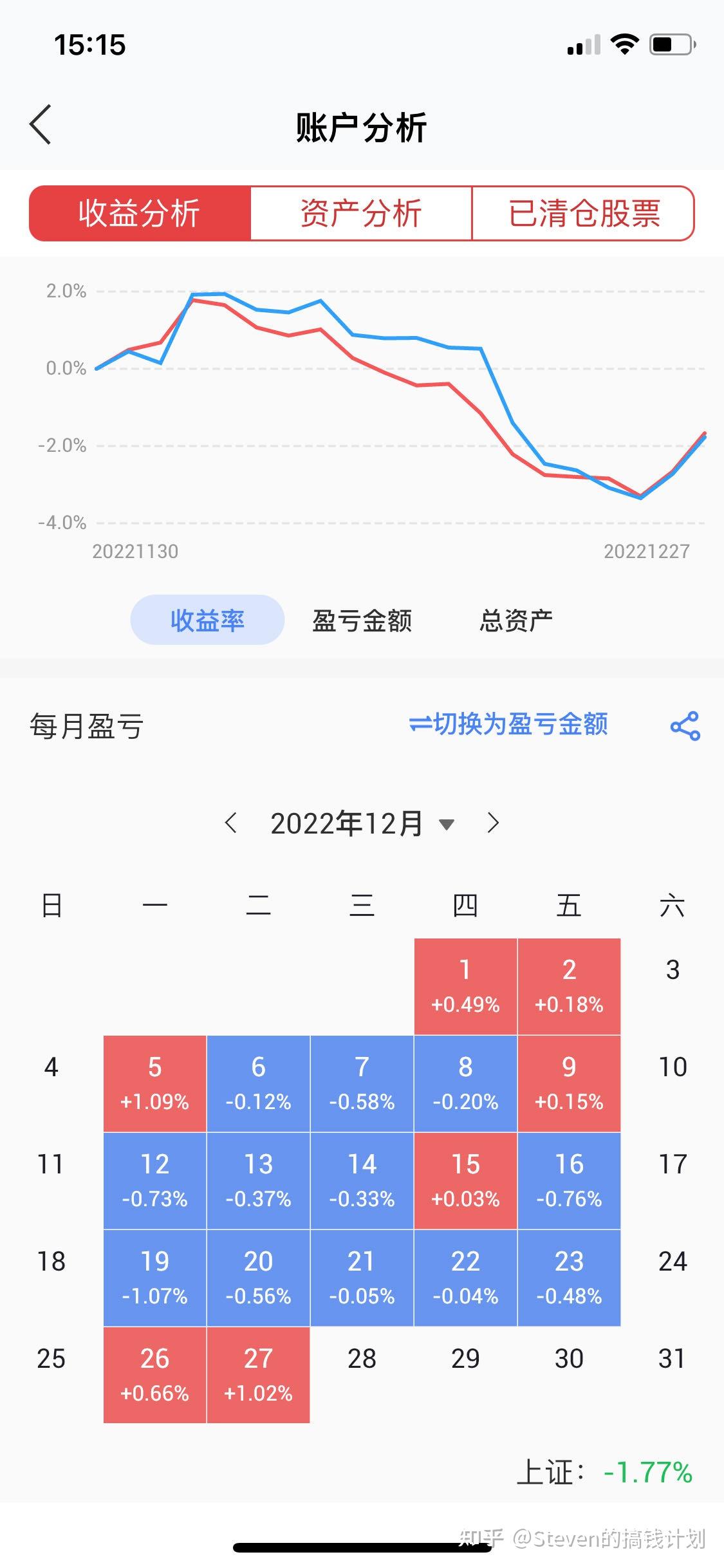This screenshot has height=1568, width=724.
Task: Tap the back arrow to leave 账户分析
Action: [x=41, y=126]
